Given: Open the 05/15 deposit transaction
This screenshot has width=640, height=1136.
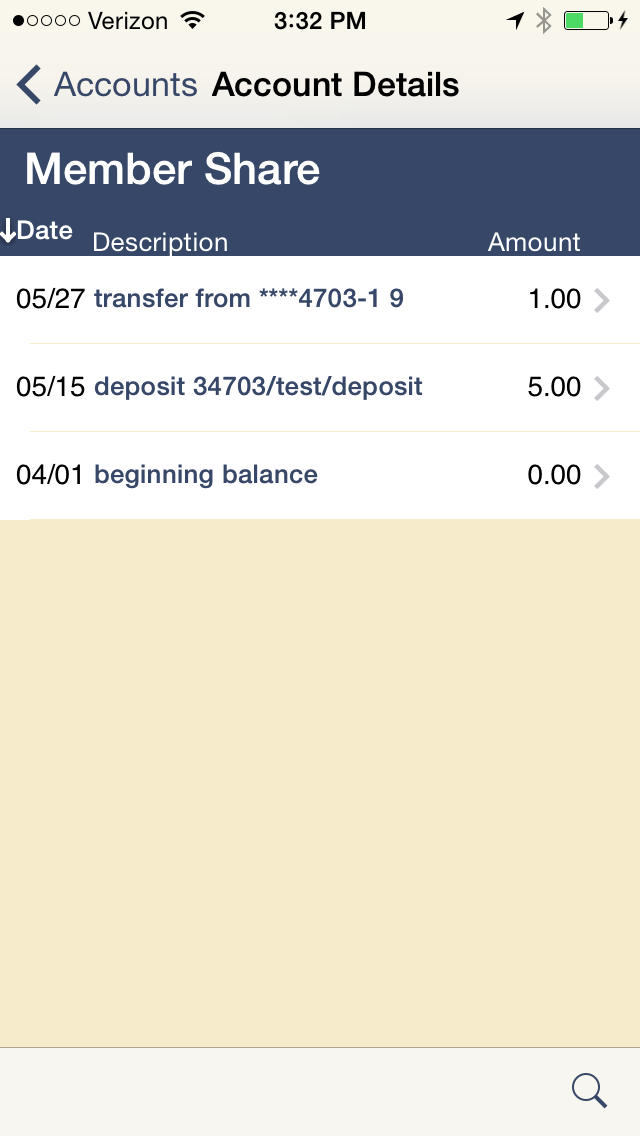Looking at the screenshot, I should (x=320, y=388).
